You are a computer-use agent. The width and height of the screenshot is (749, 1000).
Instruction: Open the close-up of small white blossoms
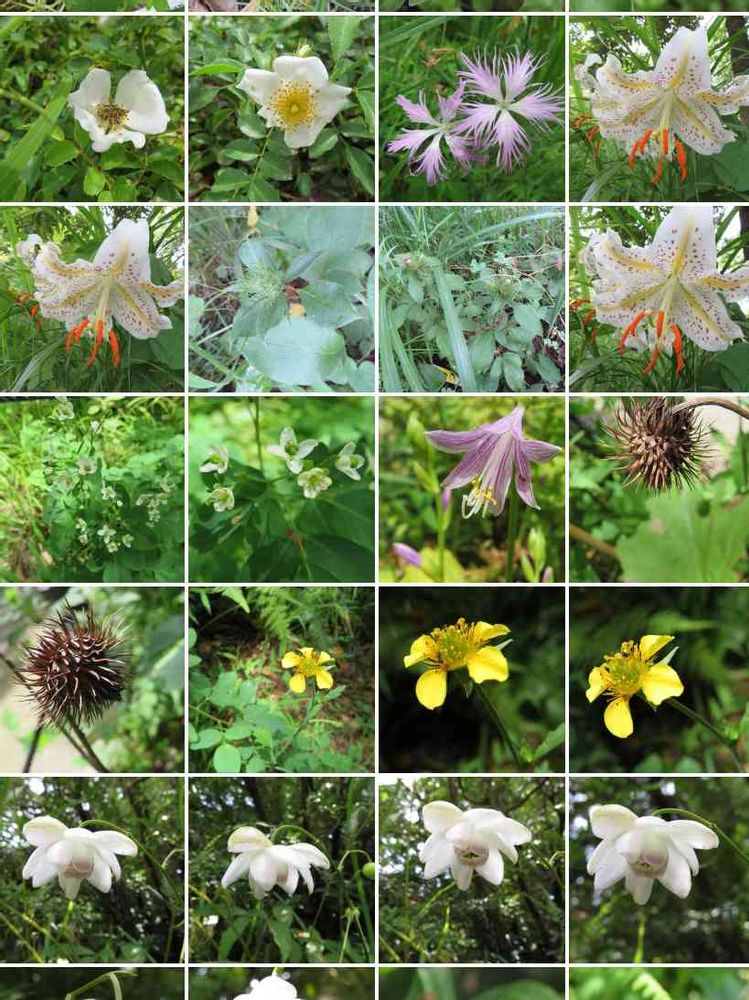tap(282, 489)
